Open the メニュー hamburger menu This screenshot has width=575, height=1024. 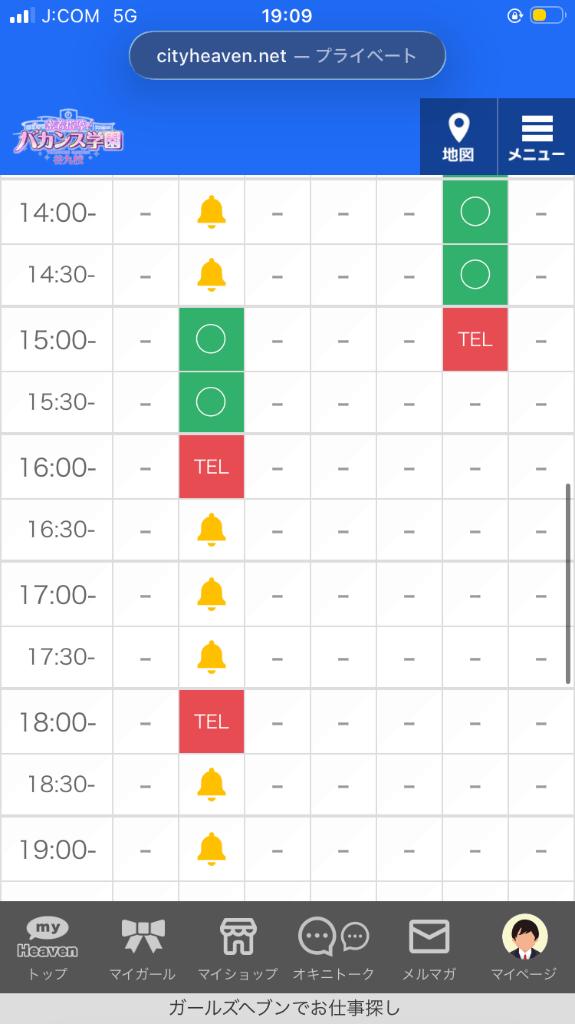[x=536, y=136]
